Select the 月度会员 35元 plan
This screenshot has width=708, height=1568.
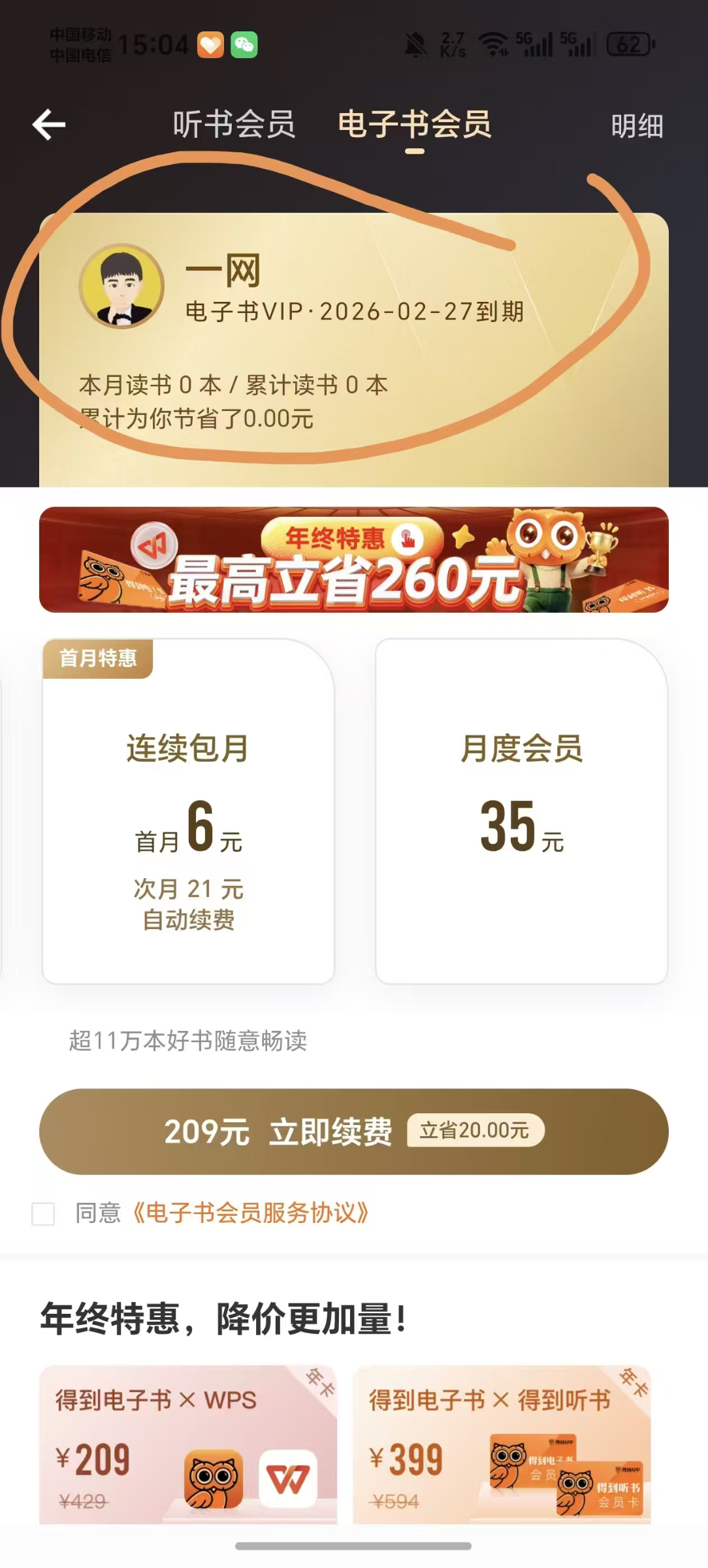[521, 811]
